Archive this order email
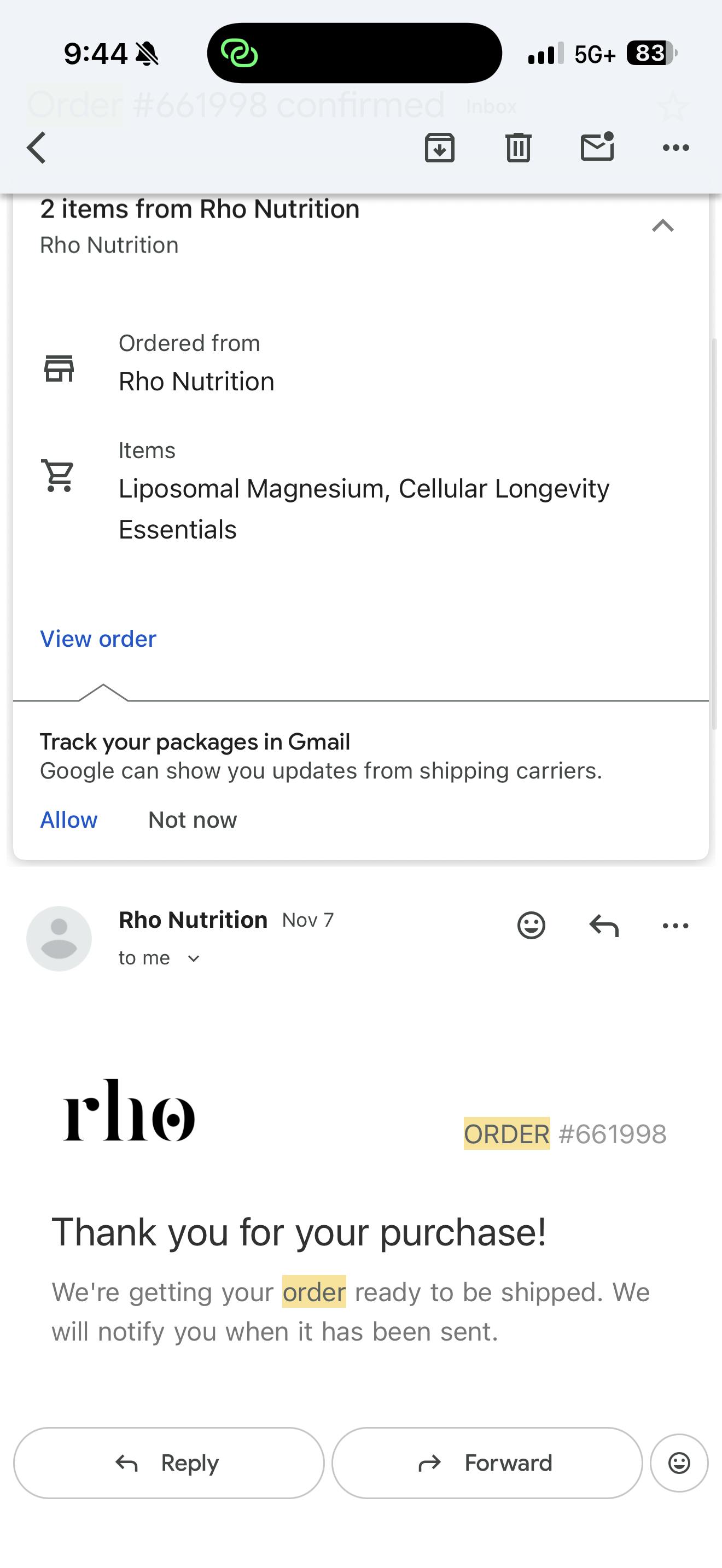 (x=440, y=148)
